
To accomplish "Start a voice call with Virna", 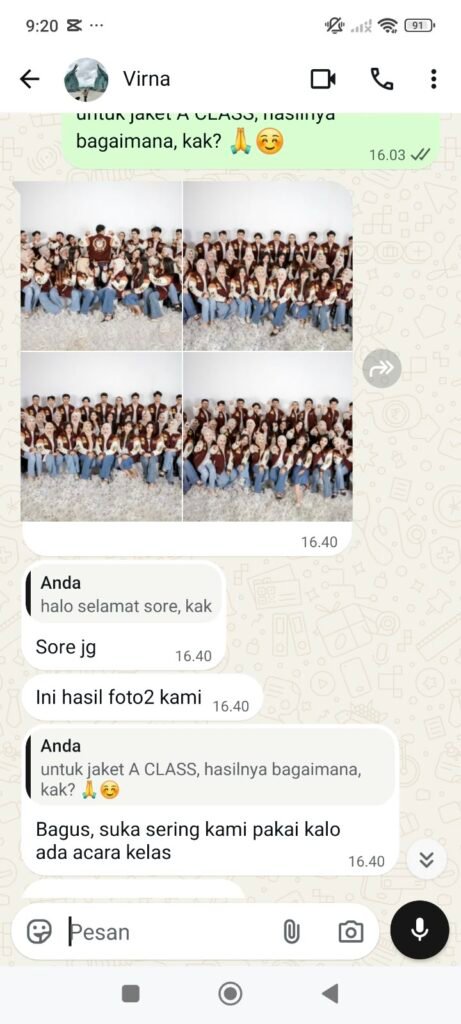I will [x=382, y=79].
